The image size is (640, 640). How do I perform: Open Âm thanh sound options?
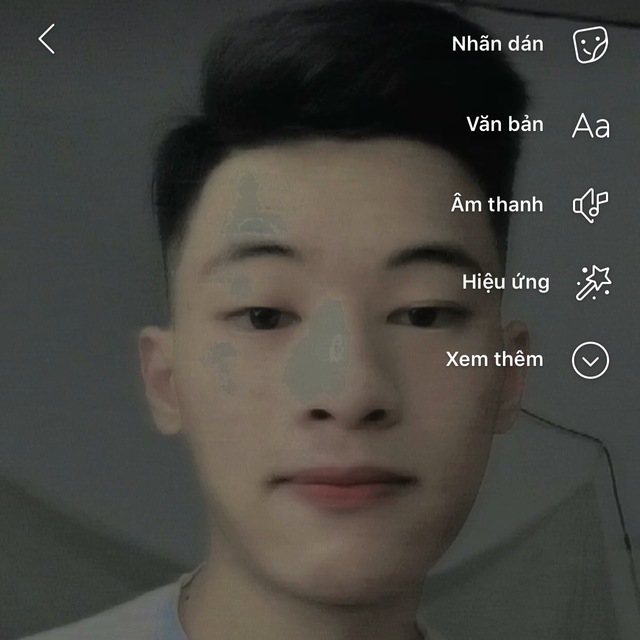click(590, 205)
